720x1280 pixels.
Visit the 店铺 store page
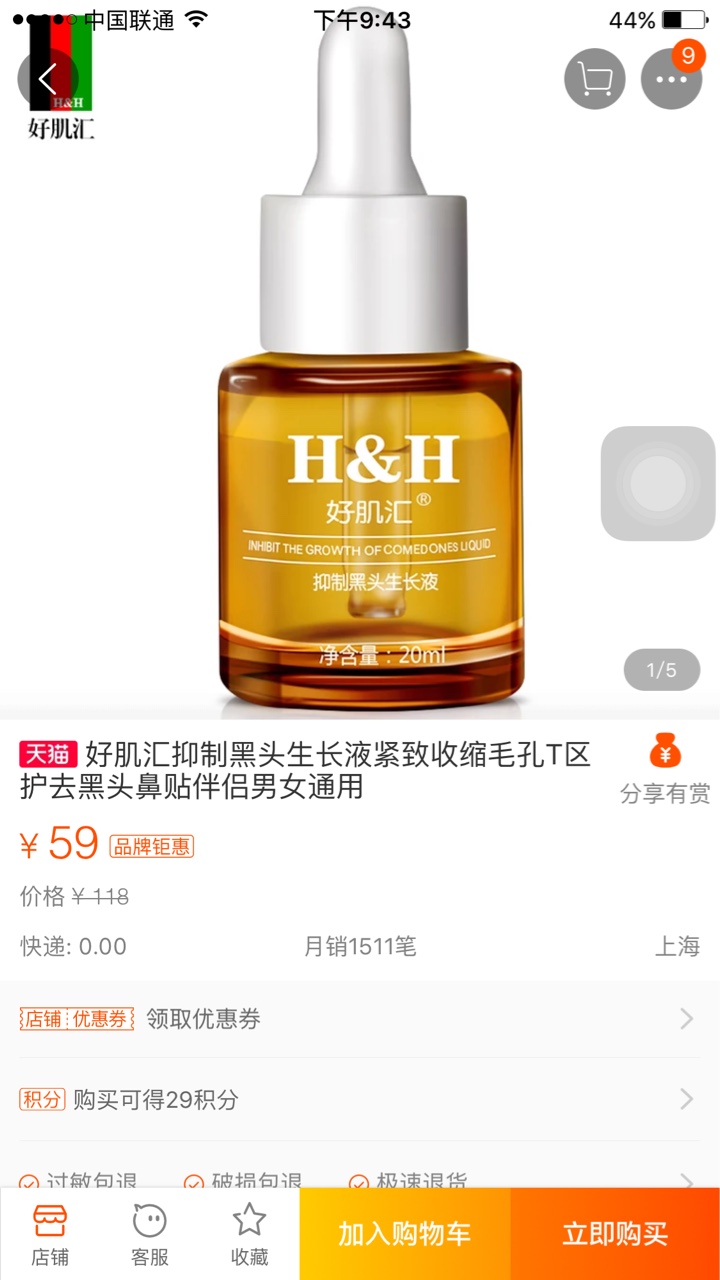point(50,1234)
